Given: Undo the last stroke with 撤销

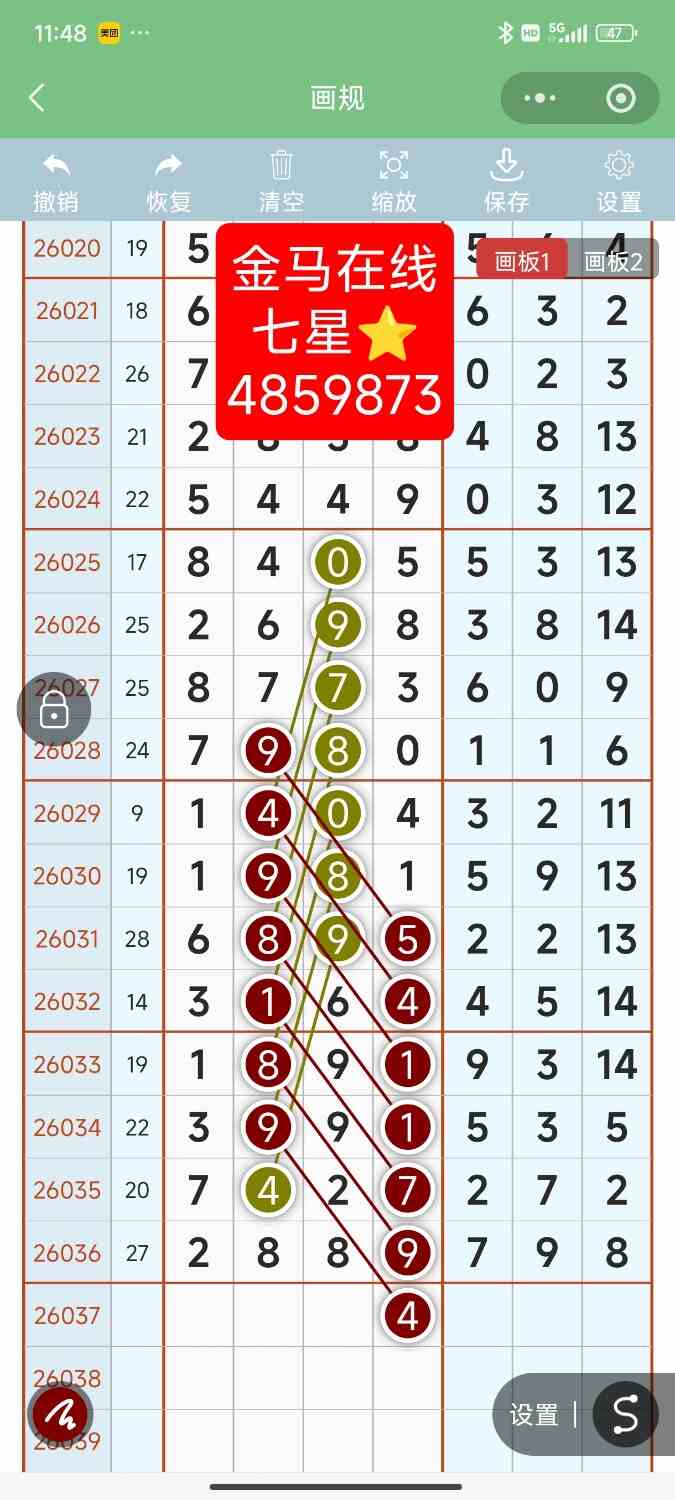Looking at the screenshot, I should pyautogui.click(x=56, y=181).
